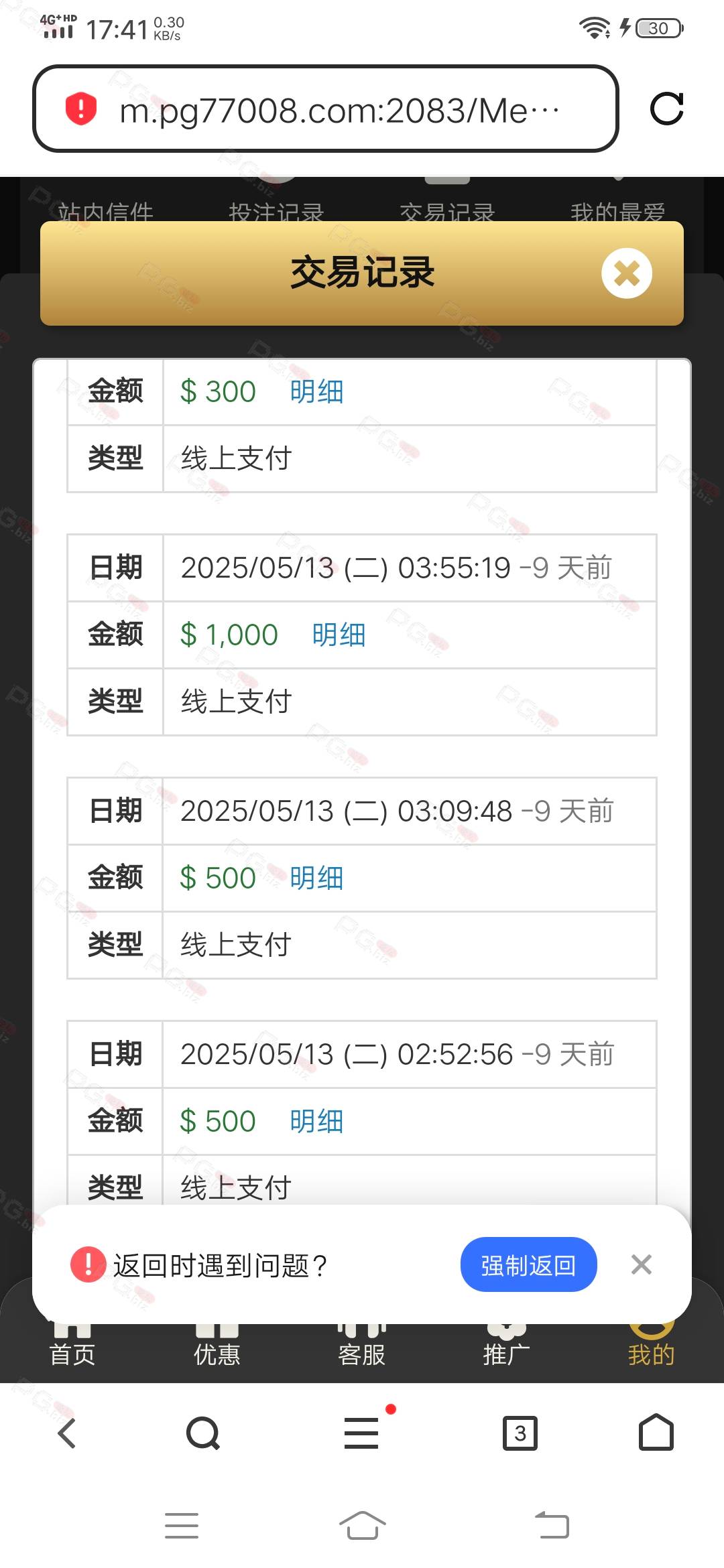Screen dimensions: 724x1568
Task: Tap the browser address bar
Action: 326,109
